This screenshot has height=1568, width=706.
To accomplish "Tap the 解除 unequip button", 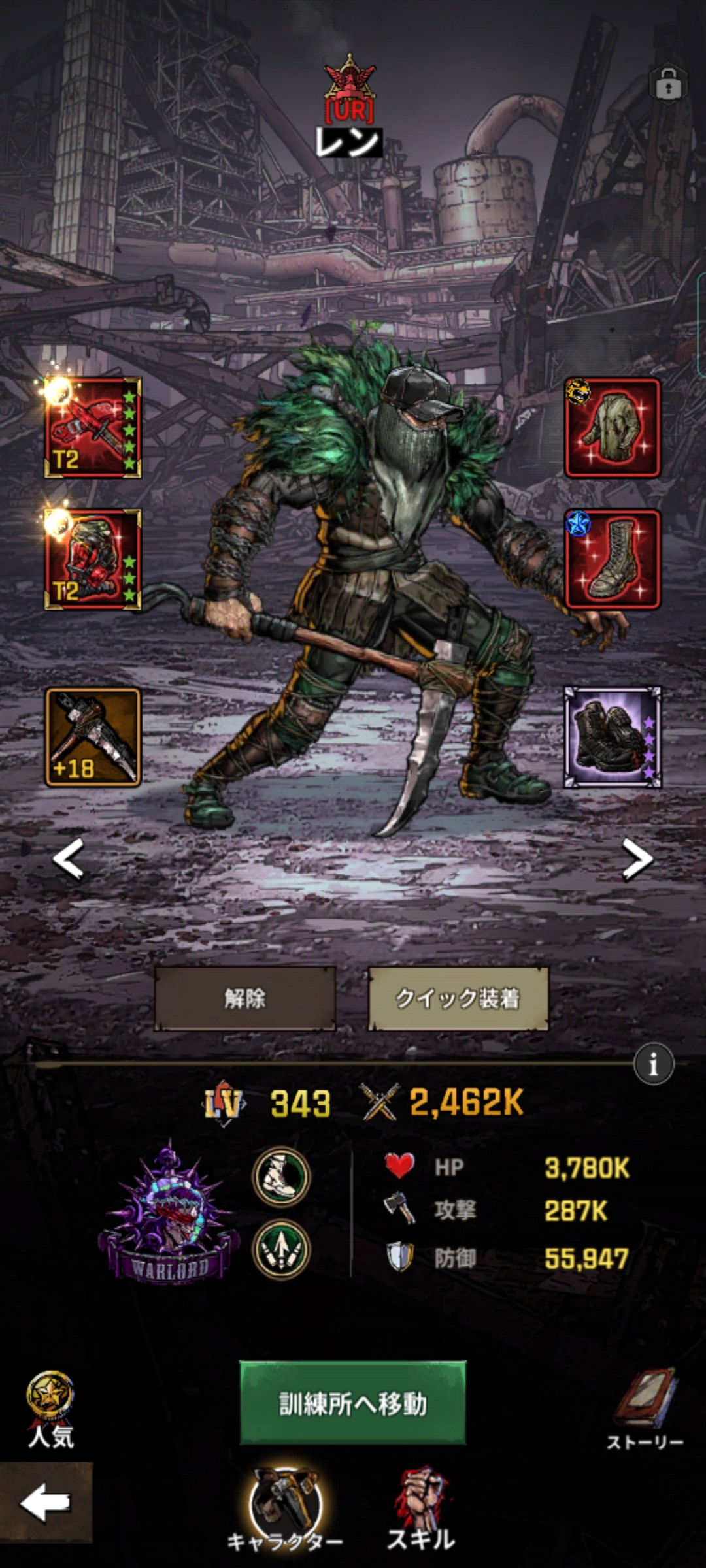I will pos(245,998).
